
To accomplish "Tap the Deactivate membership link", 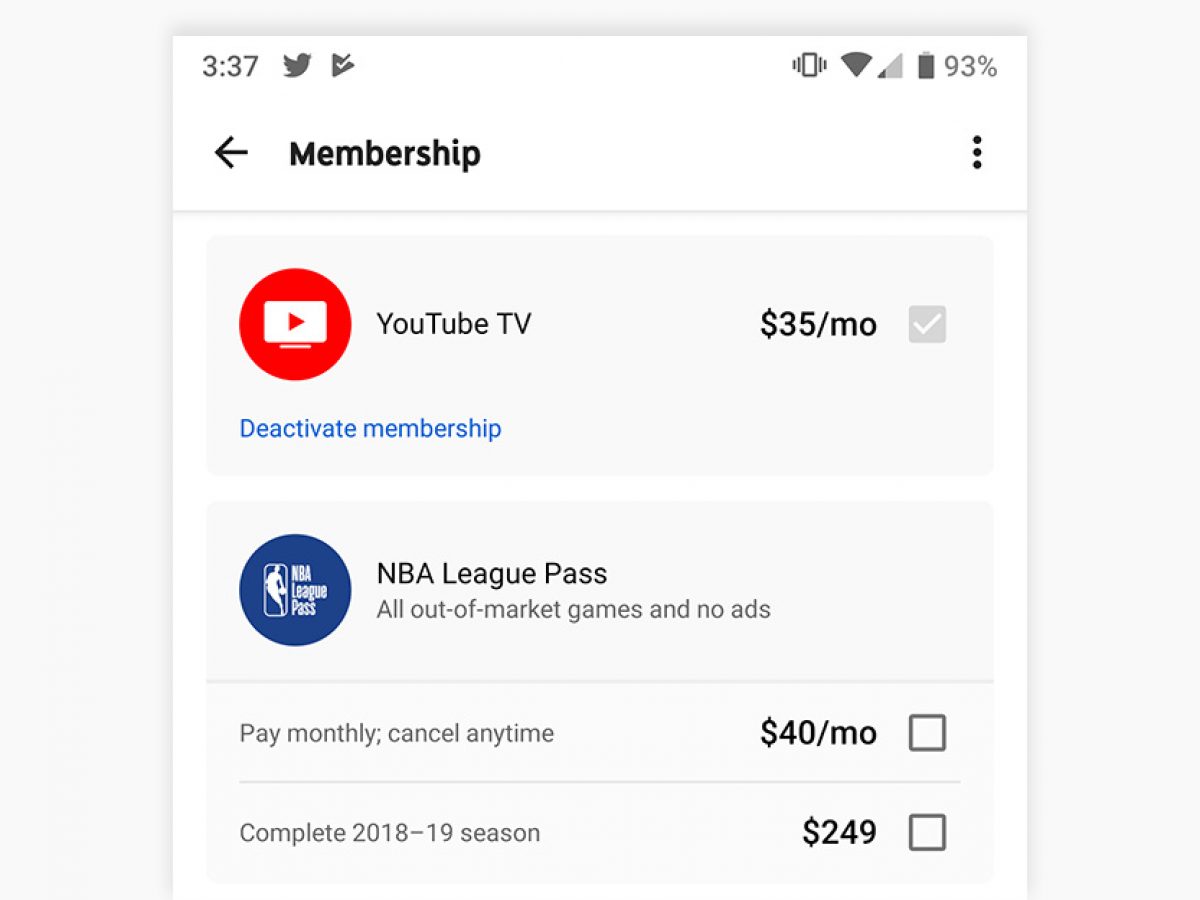I will pyautogui.click(x=370, y=429).
